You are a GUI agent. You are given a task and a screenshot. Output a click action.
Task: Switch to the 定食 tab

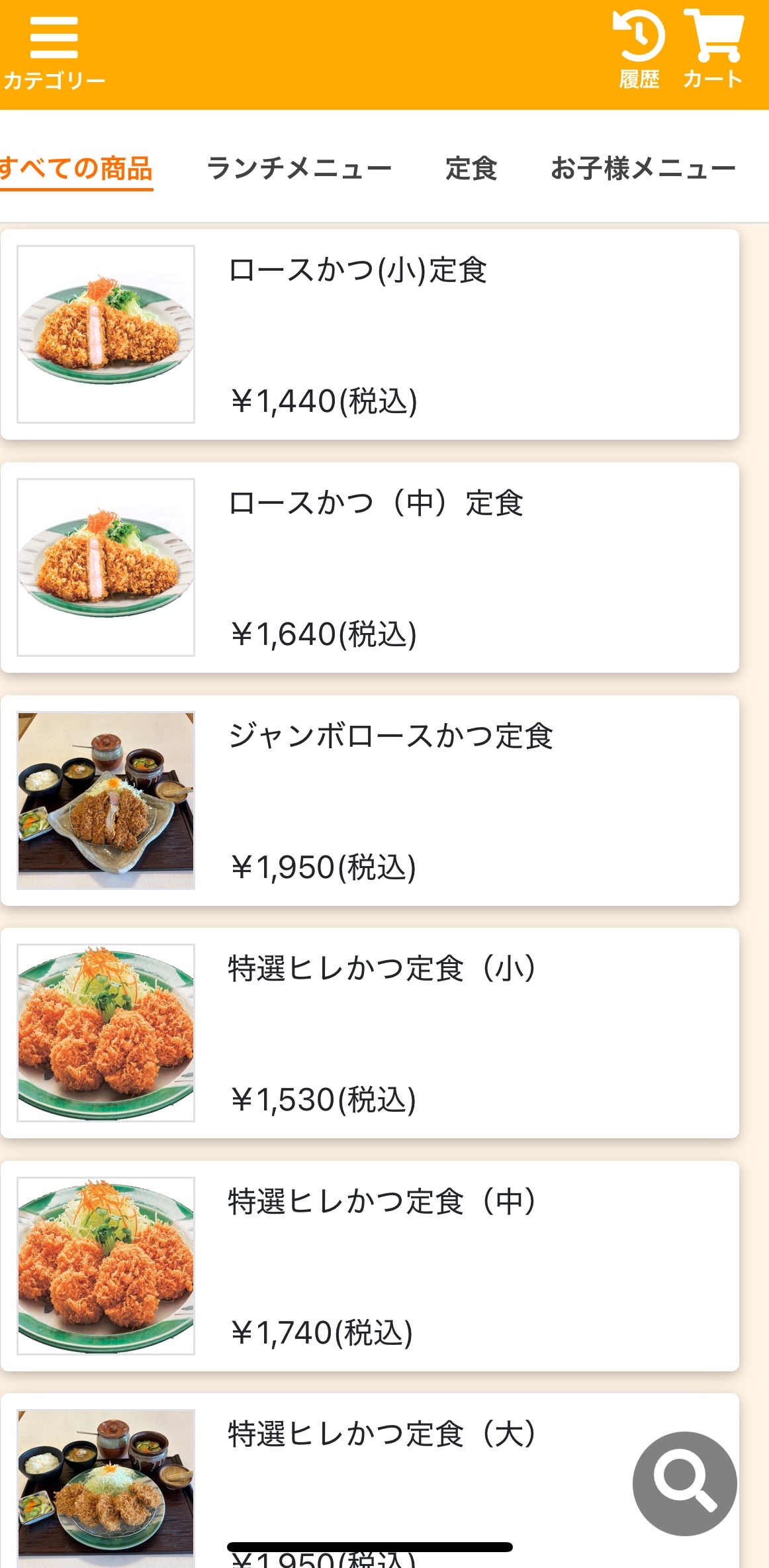(x=471, y=168)
